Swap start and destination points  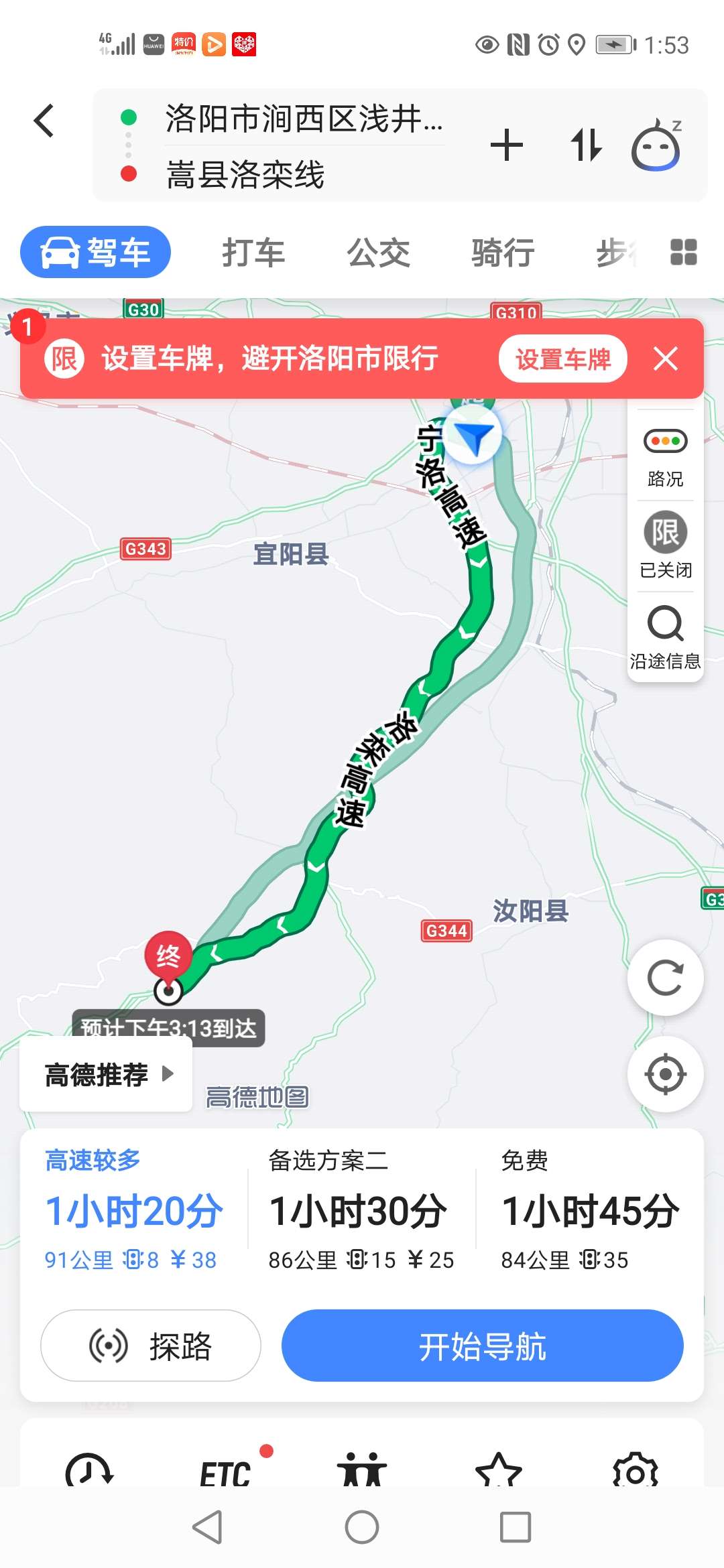[x=586, y=145]
